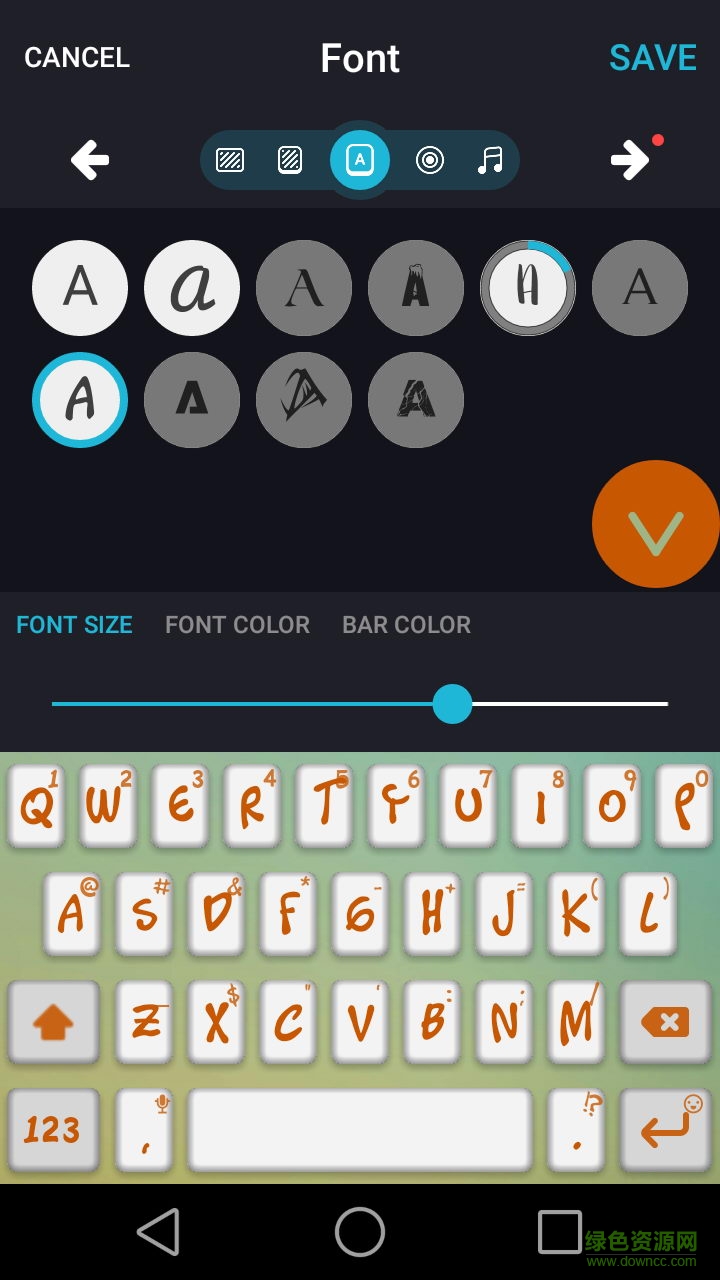Collapse keyboard preview with orange chevron button
The width and height of the screenshot is (720, 1280).
[656, 524]
